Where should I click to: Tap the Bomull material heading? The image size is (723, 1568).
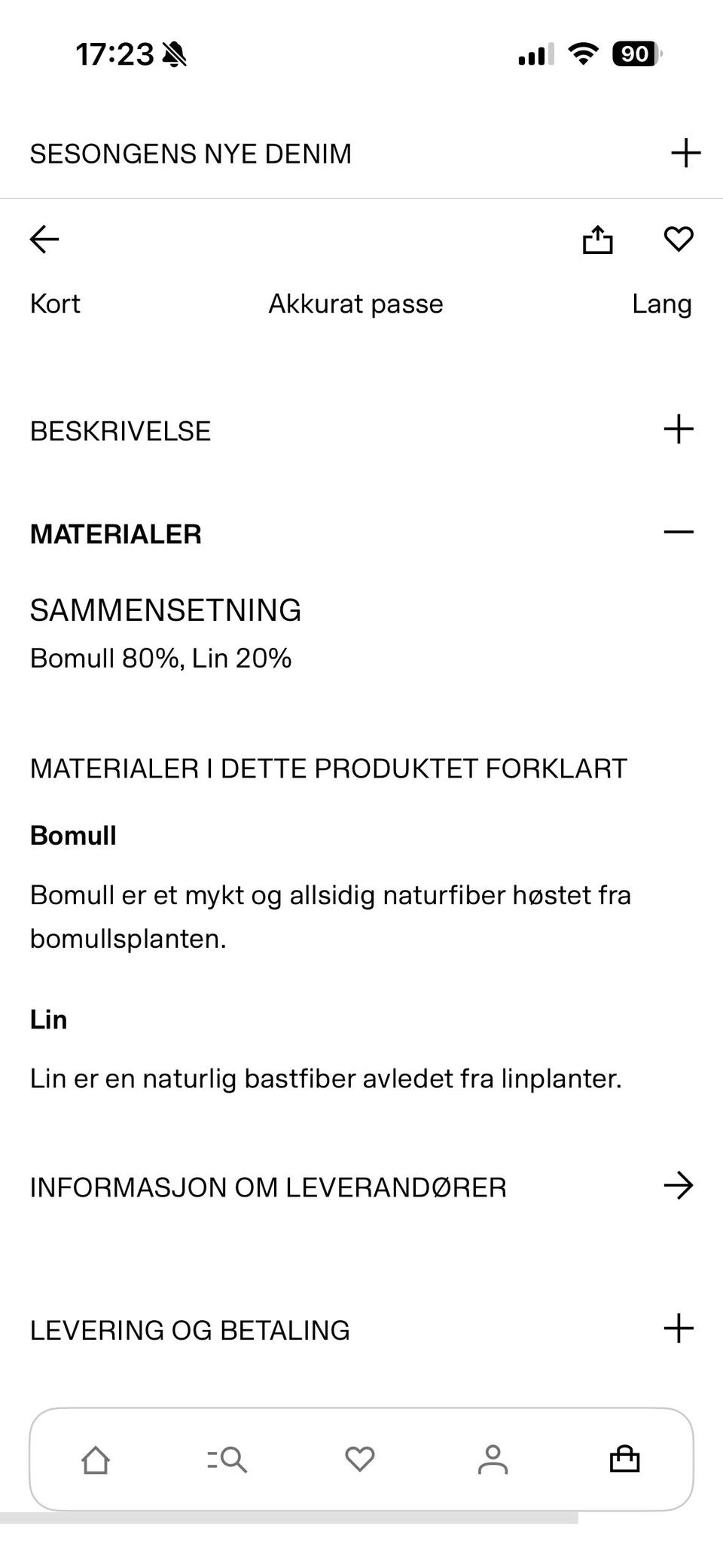click(x=72, y=835)
